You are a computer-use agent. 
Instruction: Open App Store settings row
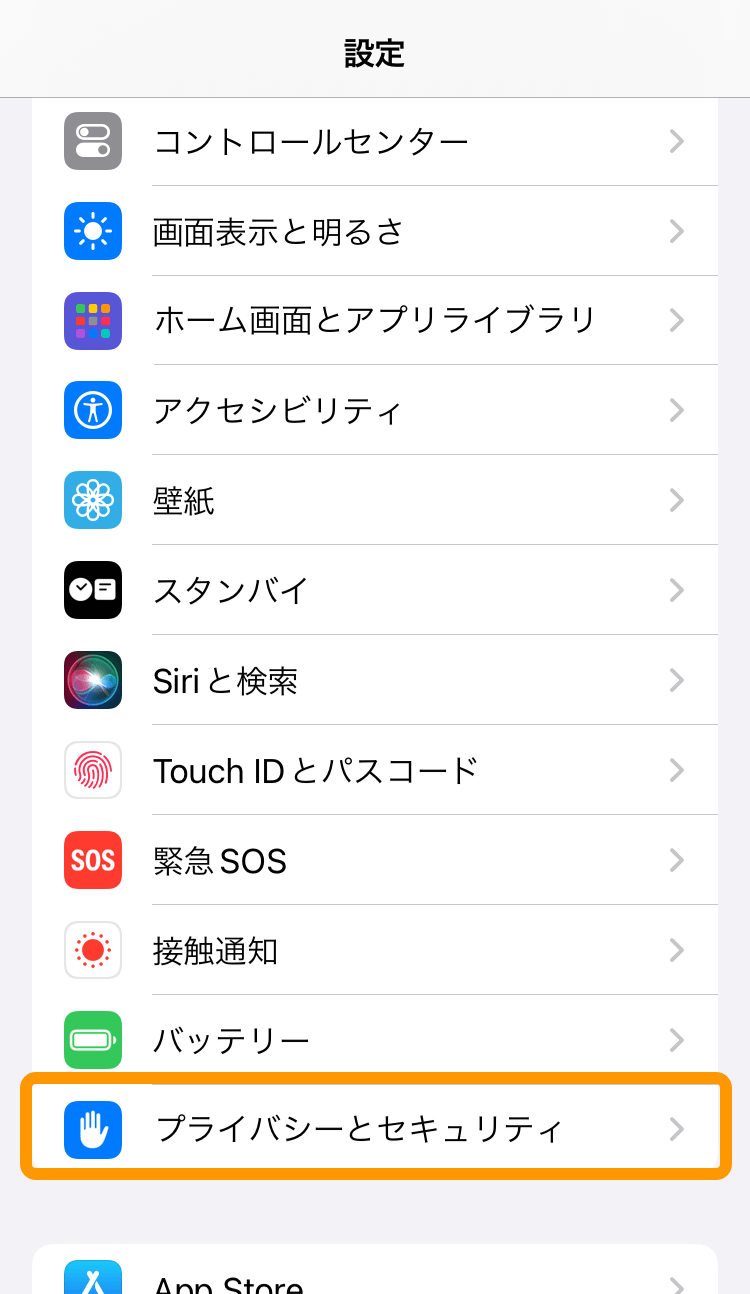(x=374, y=1278)
